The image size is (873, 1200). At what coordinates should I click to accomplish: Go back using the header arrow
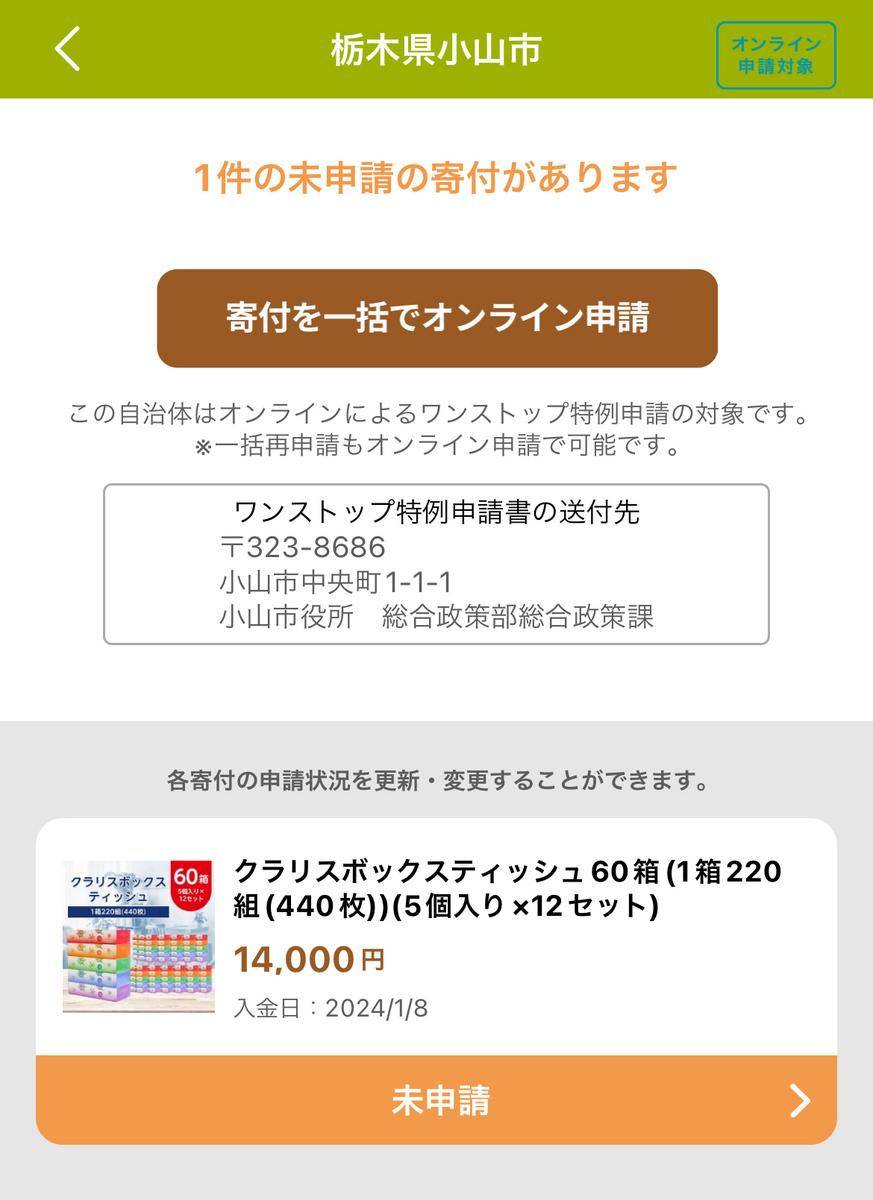click(x=67, y=49)
